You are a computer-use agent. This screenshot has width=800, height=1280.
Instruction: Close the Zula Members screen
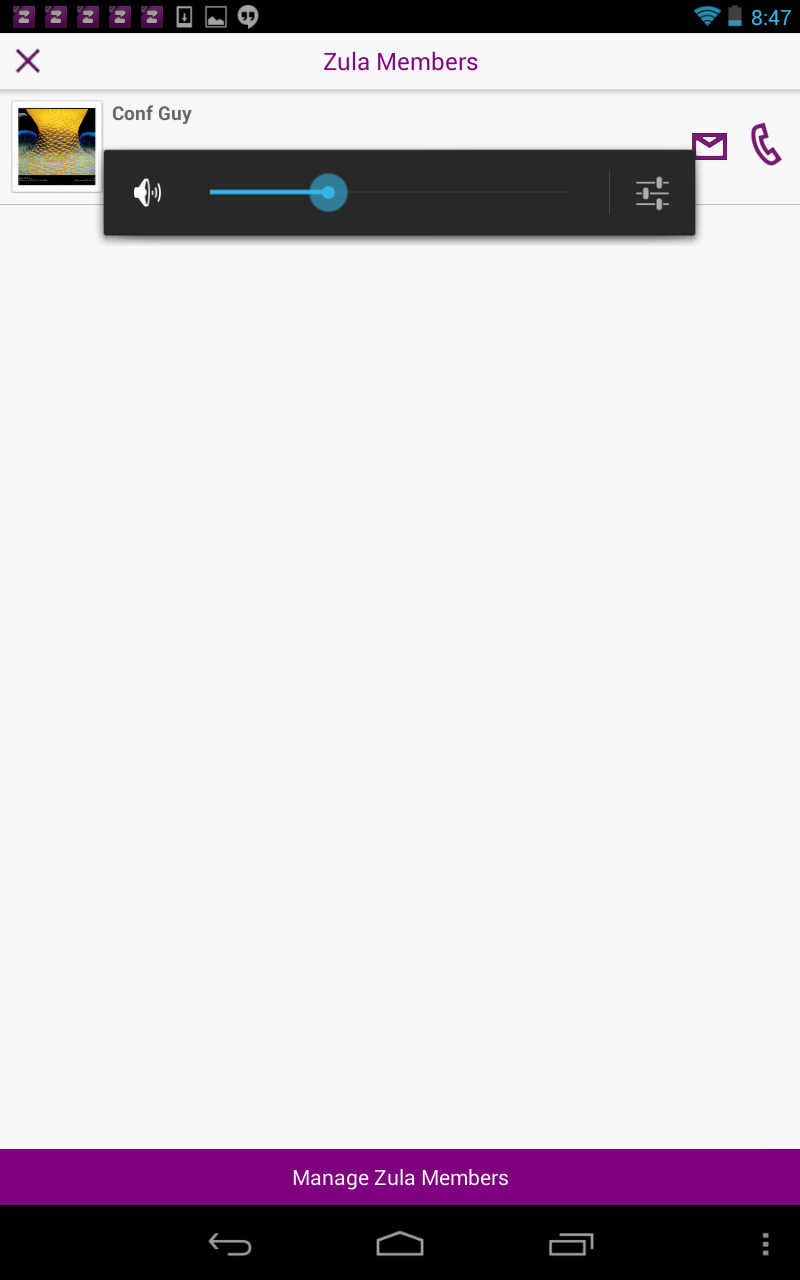[x=28, y=61]
